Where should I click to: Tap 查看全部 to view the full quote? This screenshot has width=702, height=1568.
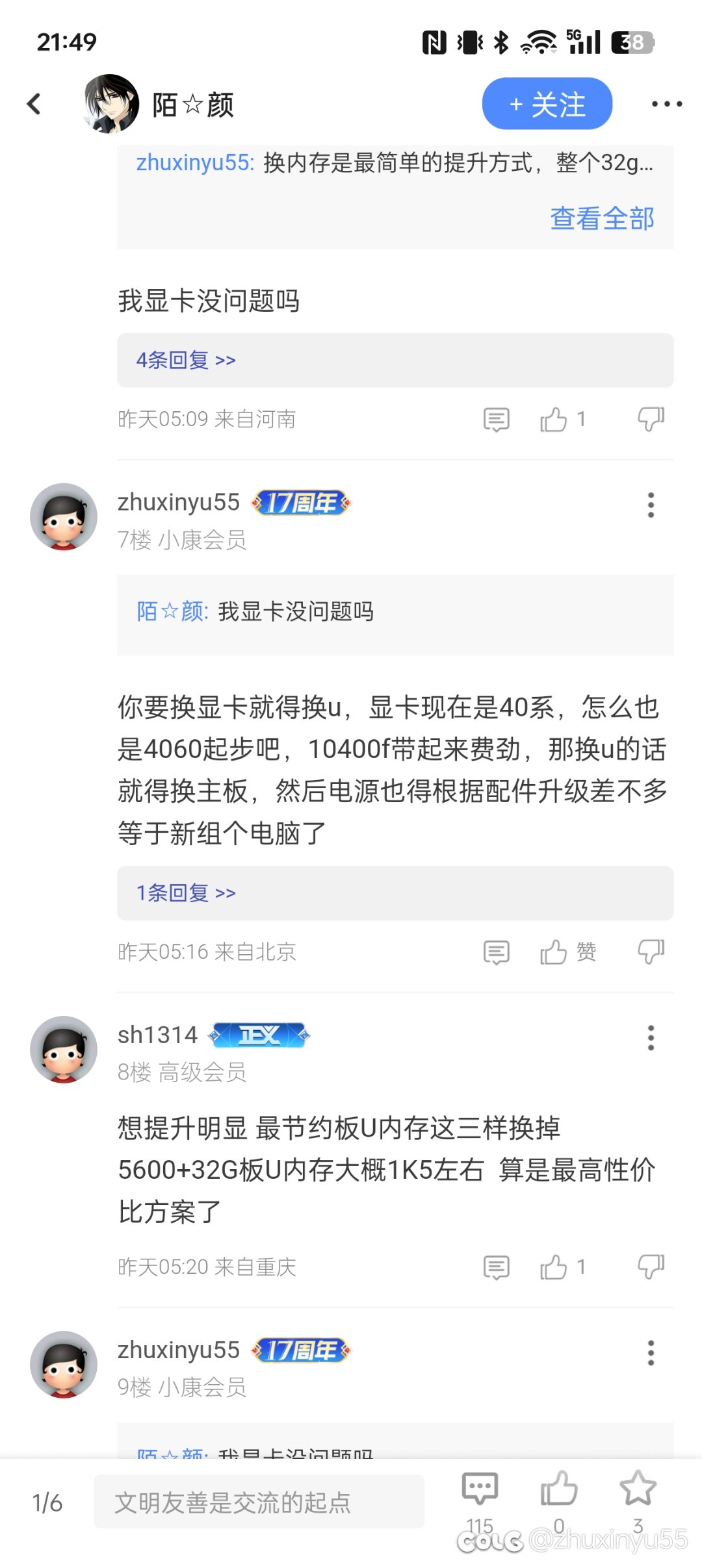coord(601,219)
